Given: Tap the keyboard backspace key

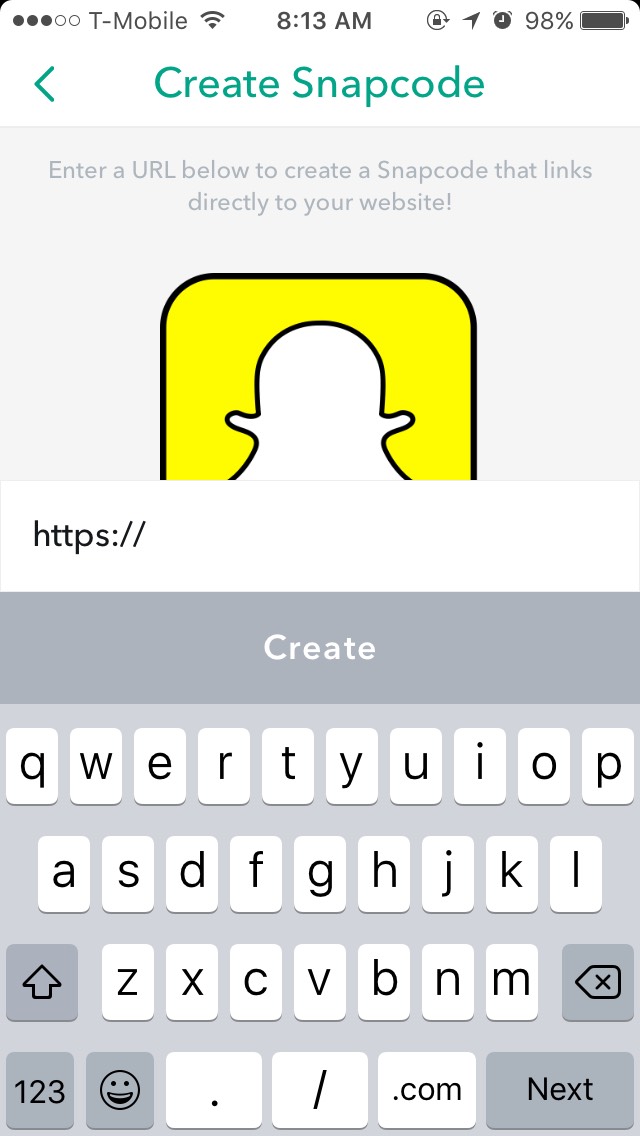Looking at the screenshot, I should 598,982.
